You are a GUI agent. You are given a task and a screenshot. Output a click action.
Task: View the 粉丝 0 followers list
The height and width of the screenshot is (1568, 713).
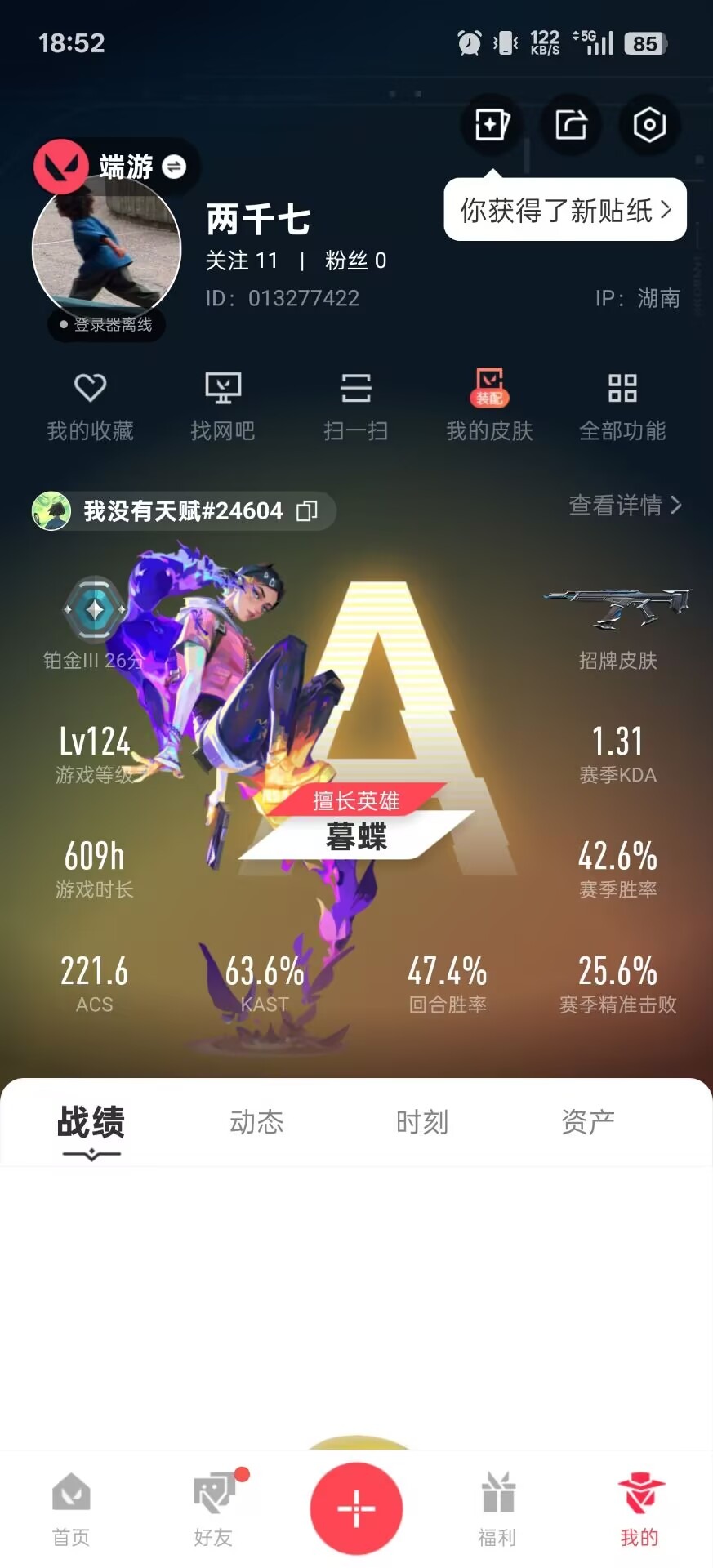pyautogui.click(x=357, y=260)
